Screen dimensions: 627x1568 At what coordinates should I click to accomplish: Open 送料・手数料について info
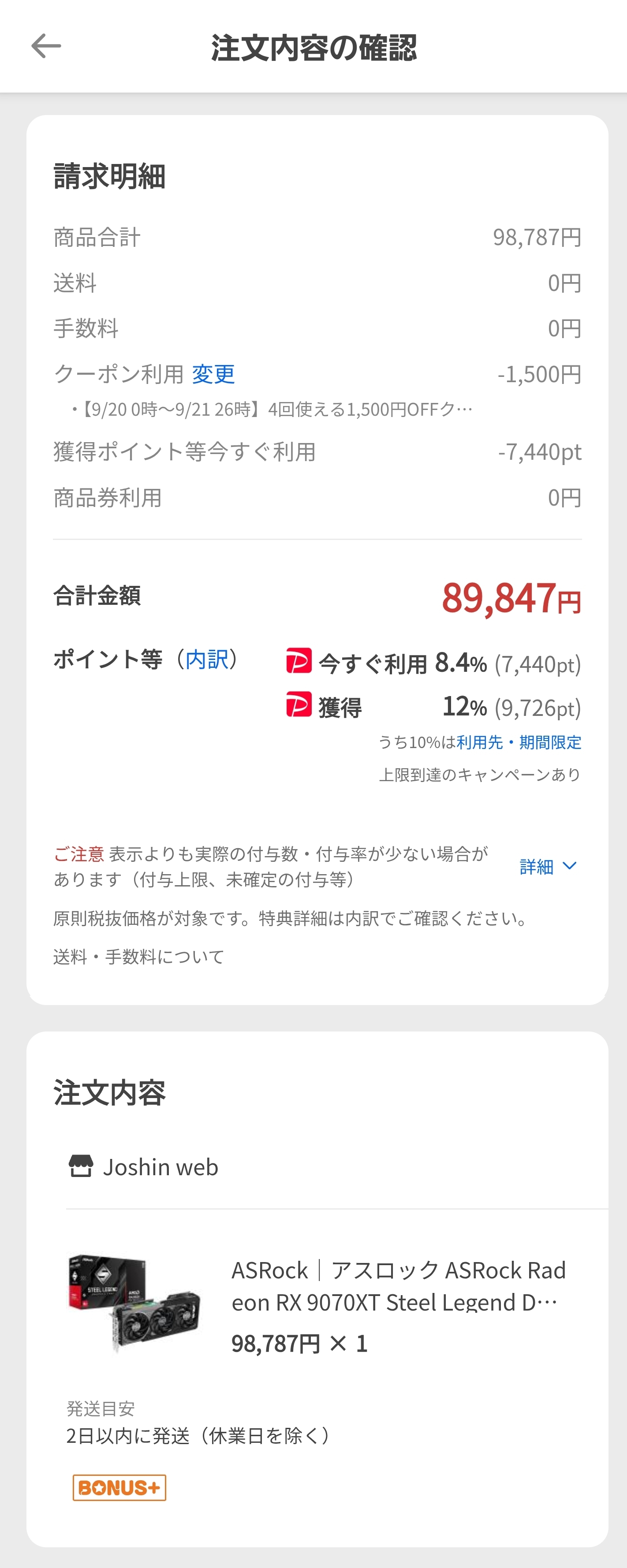click(139, 957)
